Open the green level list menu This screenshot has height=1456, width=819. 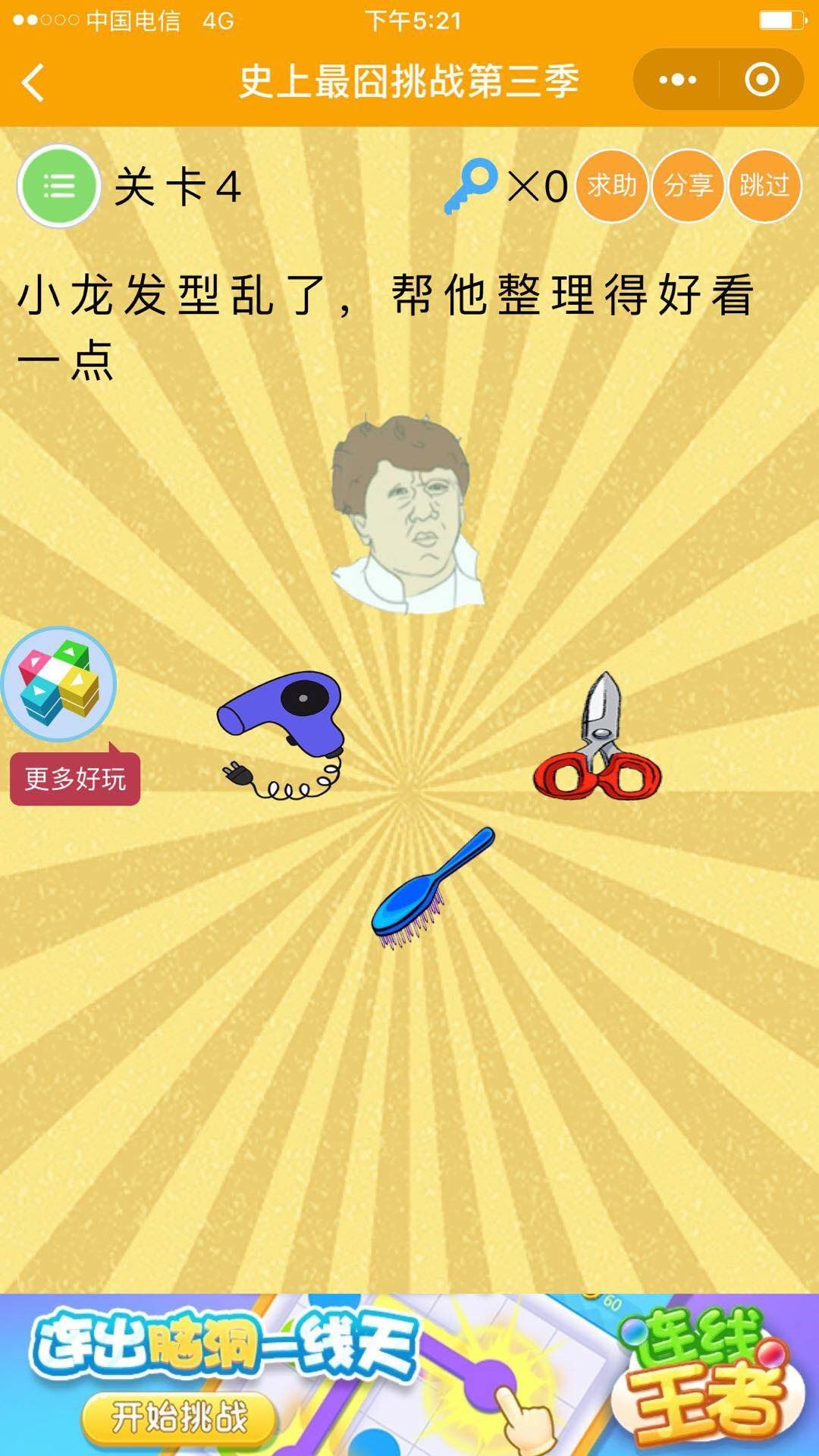pyautogui.click(x=59, y=186)
